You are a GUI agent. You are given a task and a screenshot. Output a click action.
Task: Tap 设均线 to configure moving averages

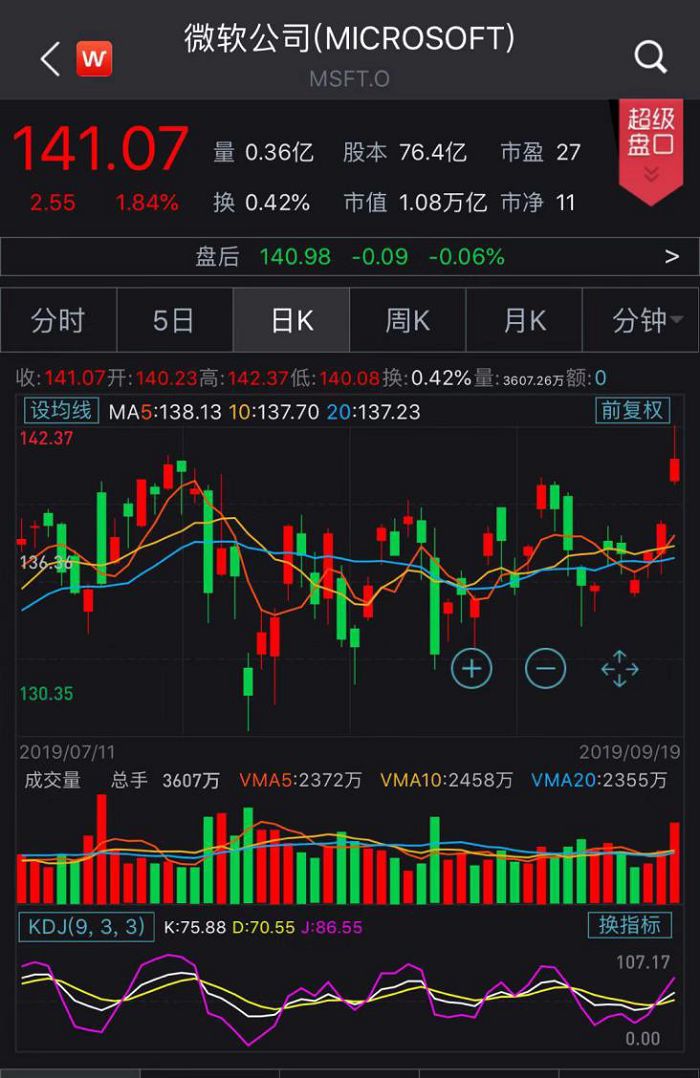click(61, 410)
